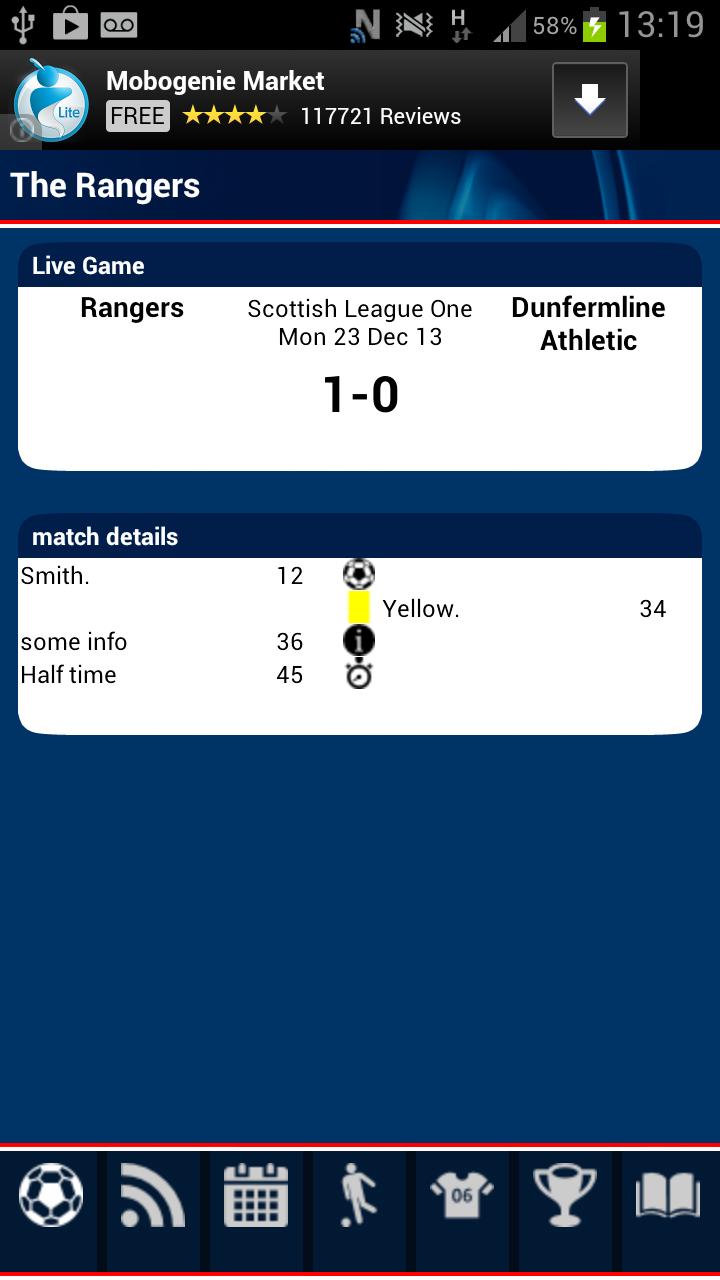This screenshot has width=720, height=1280.
Task: Open the RSS news feed icon
Action: click(153, 1196)
